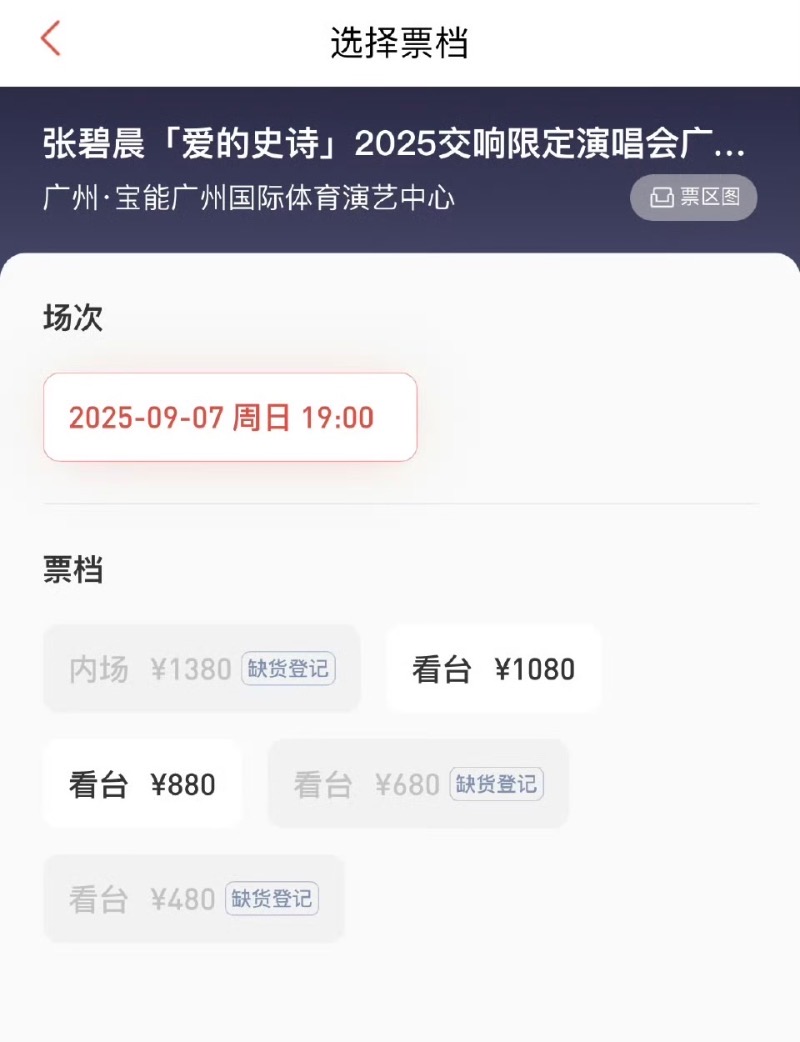
Task: Select the 2025-09-07 周日 19:00 session
Action: (x=230, y=417)
